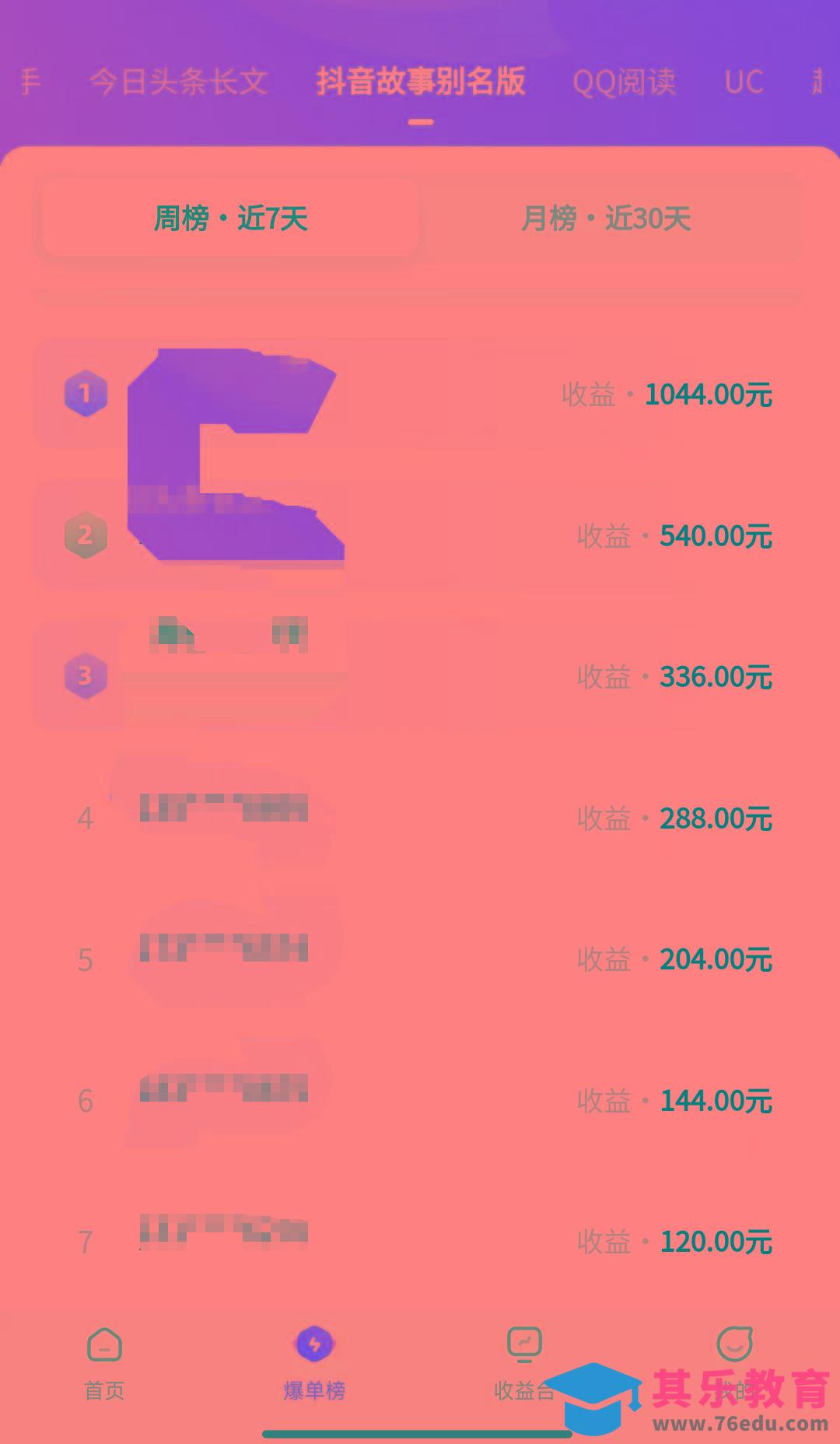Open the UC tab
The height and width of the screenshot is (1444, 840).
744,82
